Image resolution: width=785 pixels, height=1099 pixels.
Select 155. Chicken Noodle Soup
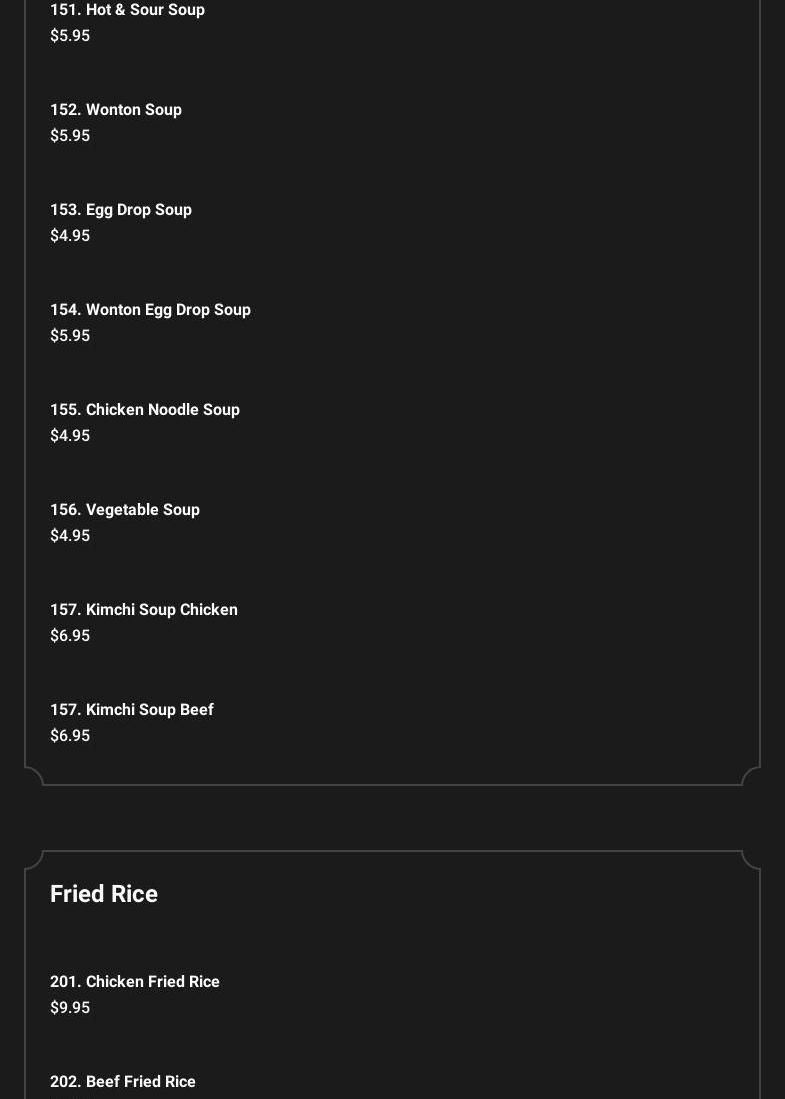click(145, 410)
